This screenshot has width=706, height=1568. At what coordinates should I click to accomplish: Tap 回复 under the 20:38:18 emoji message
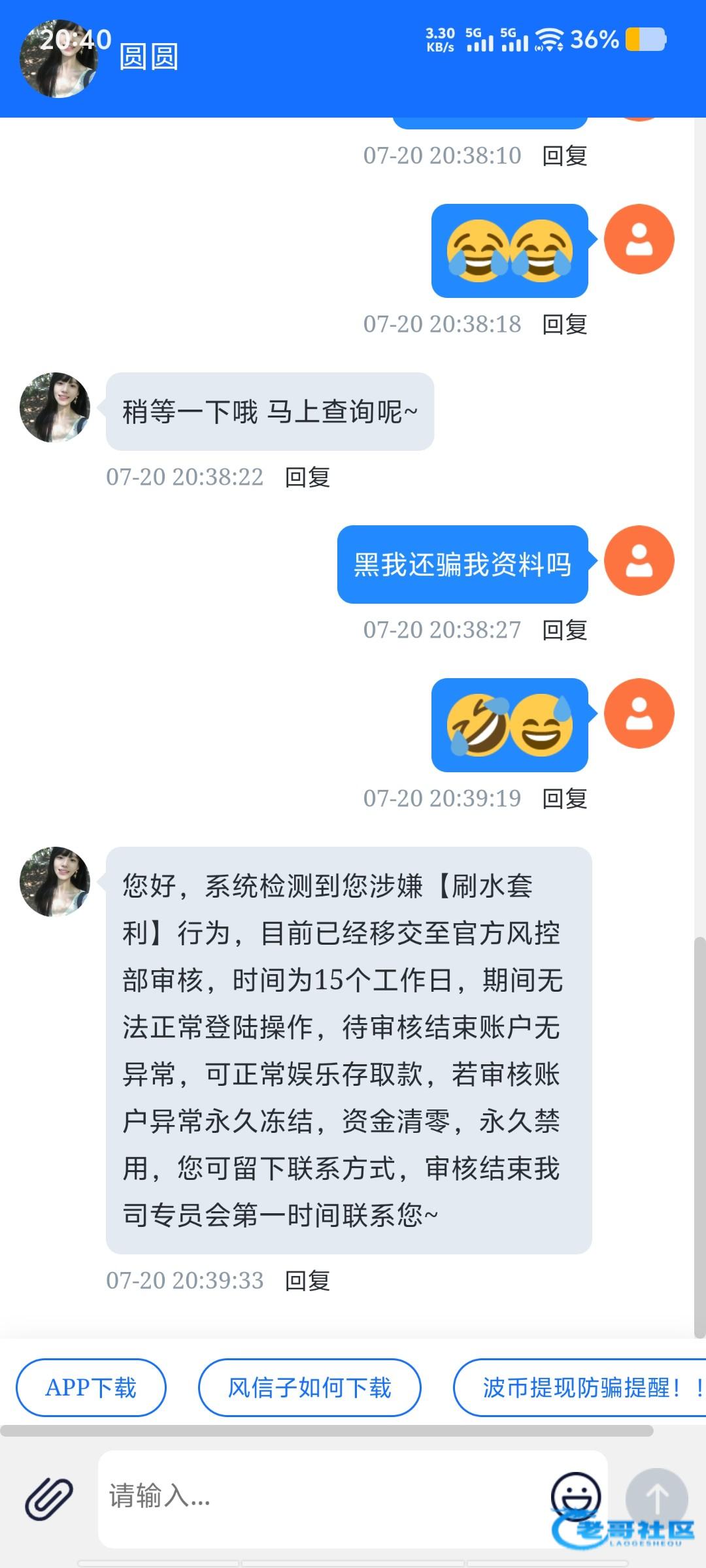tap(565, 325)
